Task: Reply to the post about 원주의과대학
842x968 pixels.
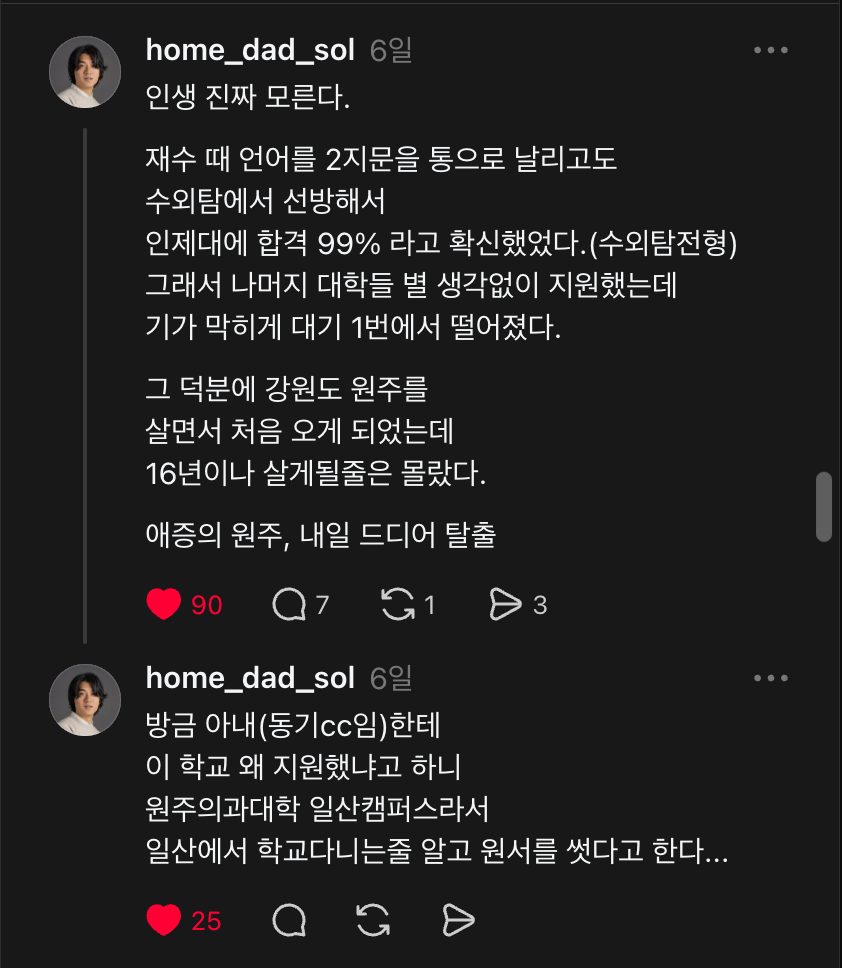Action: 289,920
